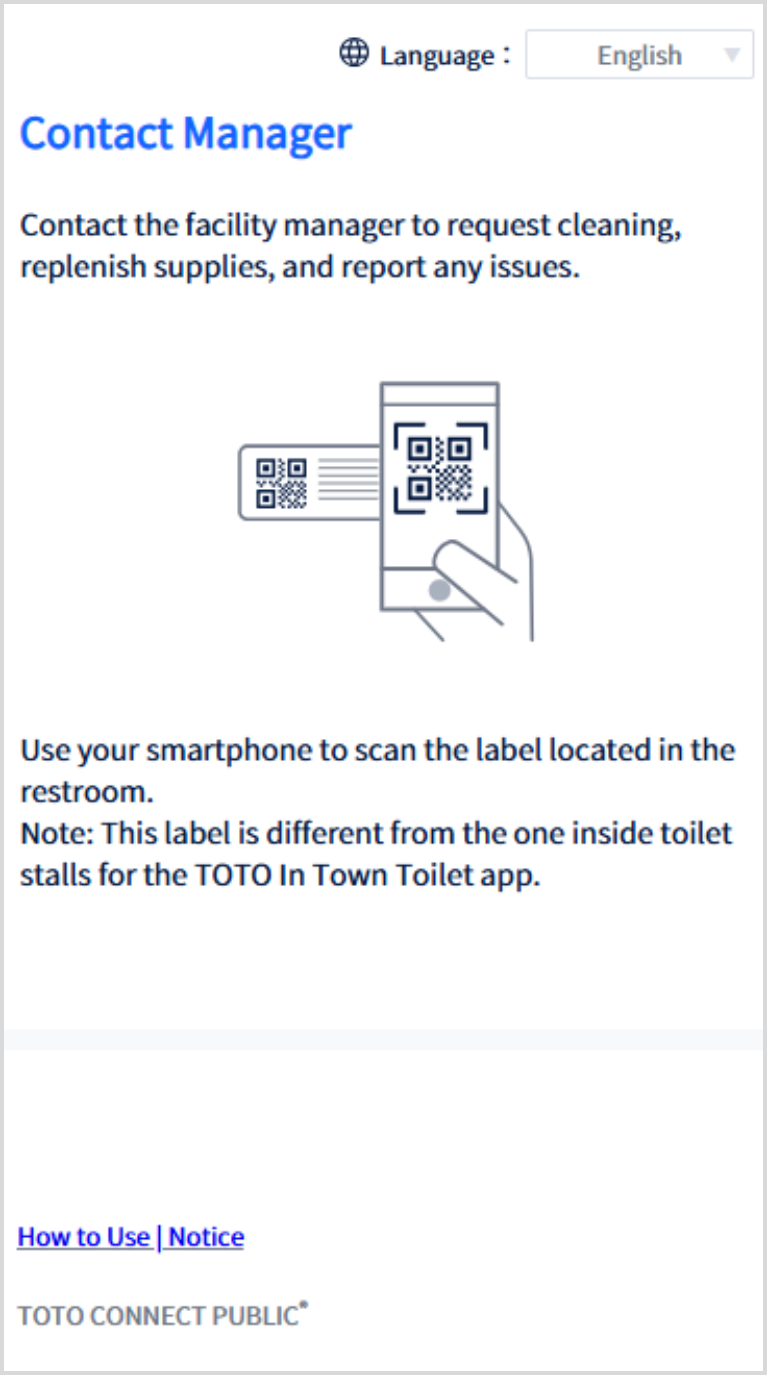
Task: Open the Language dropdown showing English
Action: point(639,55)
